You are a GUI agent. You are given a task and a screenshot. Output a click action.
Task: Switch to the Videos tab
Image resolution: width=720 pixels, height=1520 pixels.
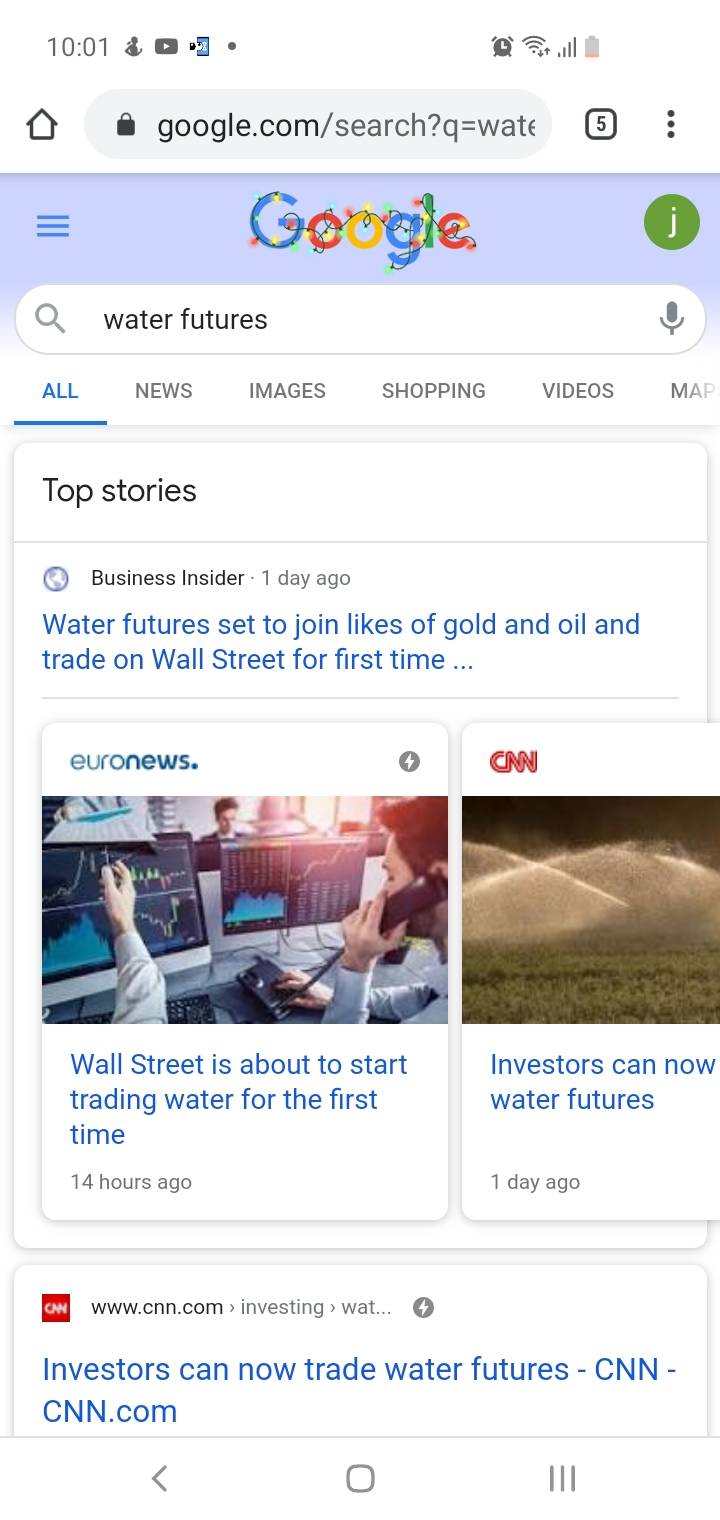click(578, 391)
